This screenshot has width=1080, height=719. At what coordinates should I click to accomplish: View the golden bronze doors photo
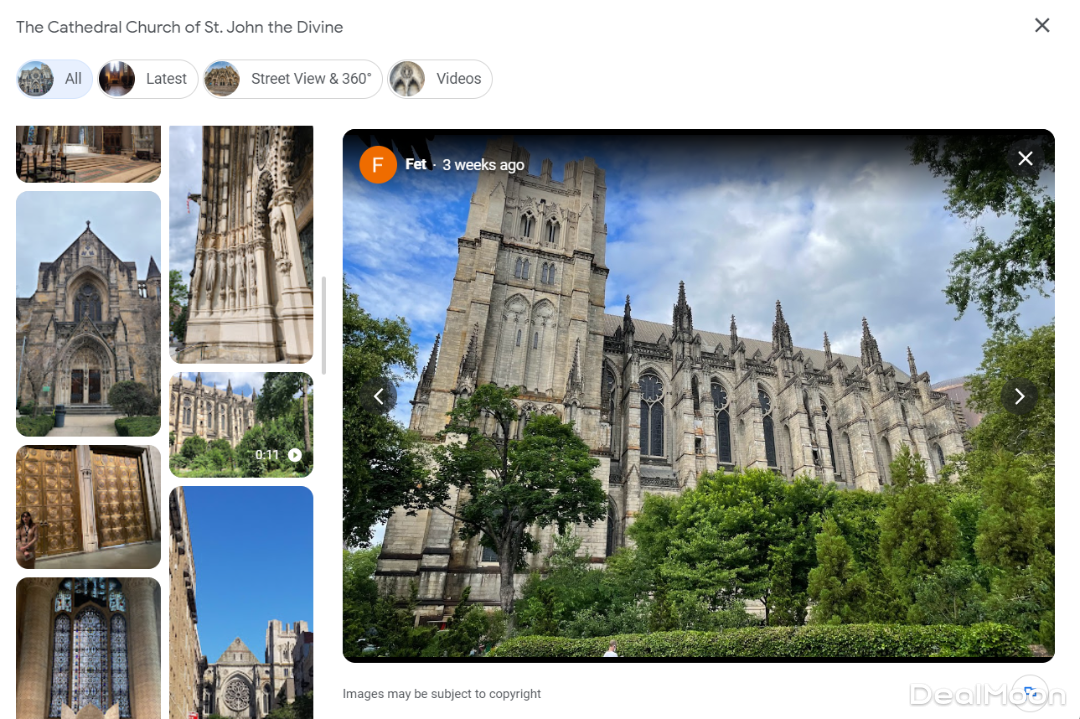tap(88, 507)
